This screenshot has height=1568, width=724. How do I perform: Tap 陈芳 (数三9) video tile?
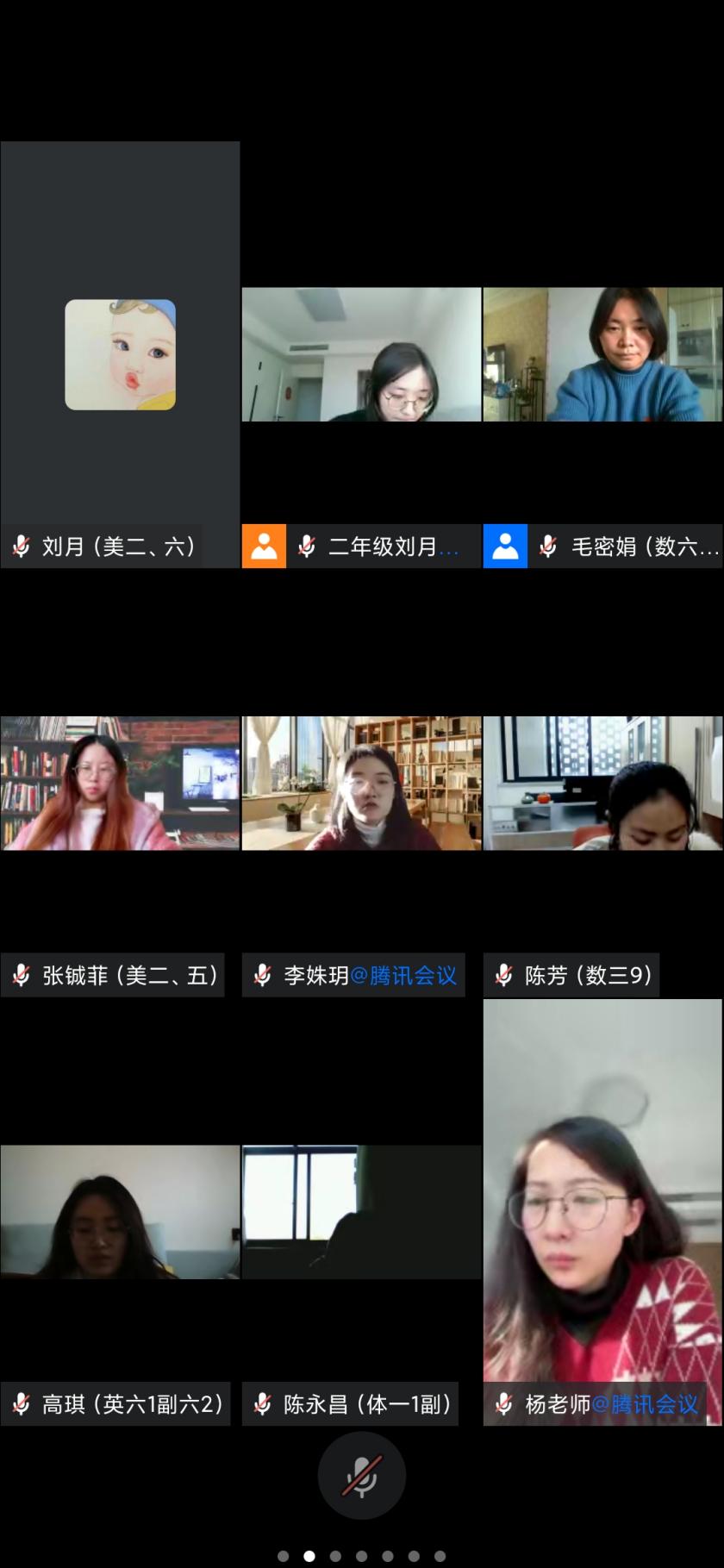pyautogui.click(x=602, y=783)
